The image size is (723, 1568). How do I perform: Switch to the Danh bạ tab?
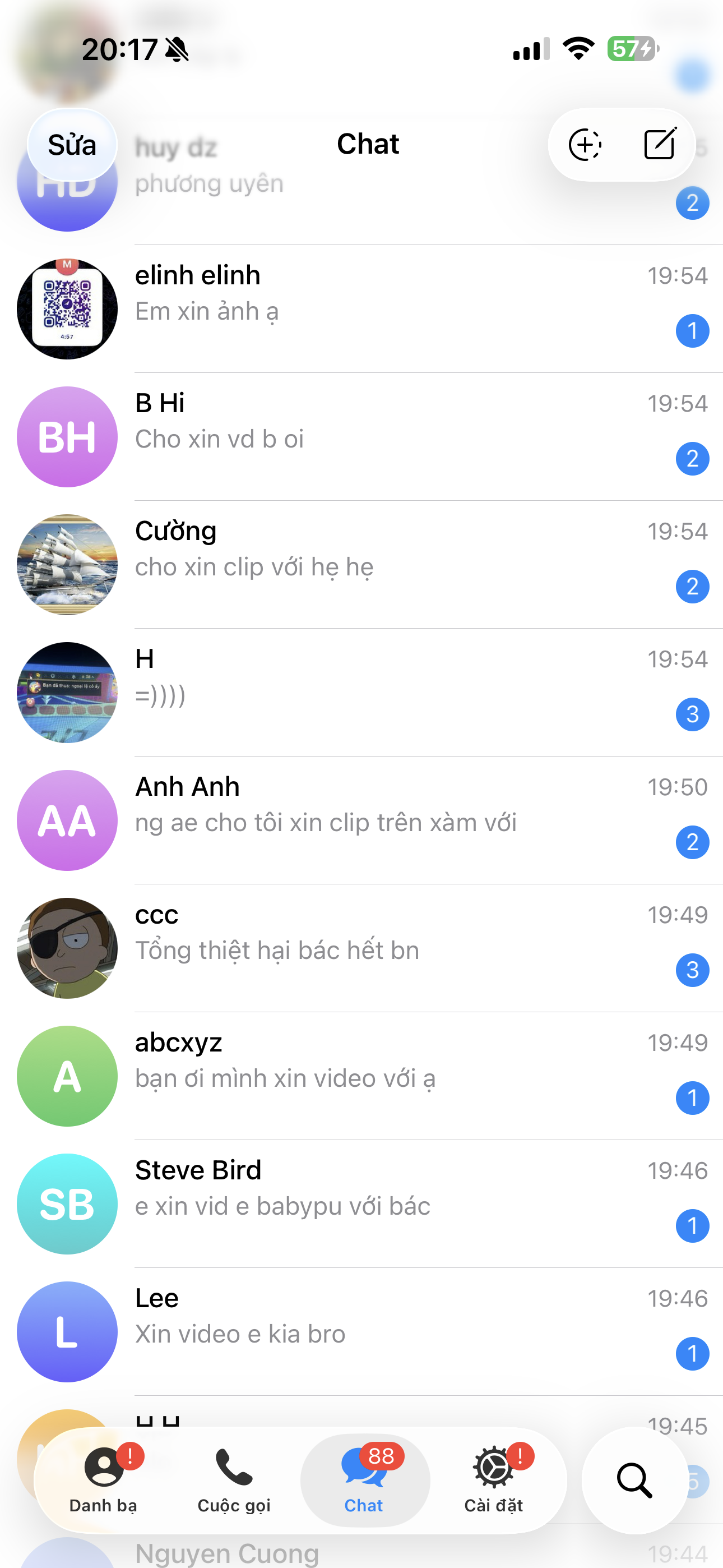coord(104,1479)
